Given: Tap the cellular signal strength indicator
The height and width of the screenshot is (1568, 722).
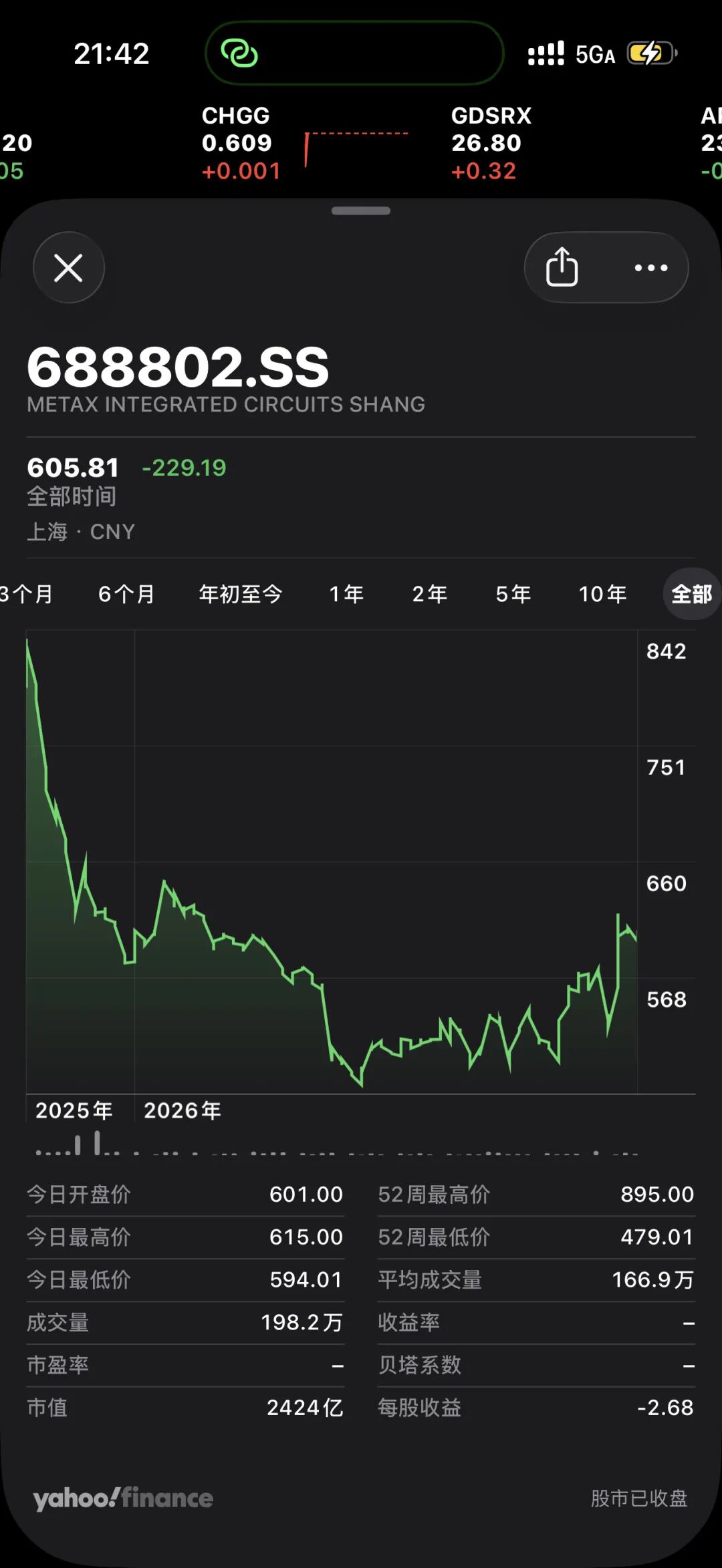Looking at the screenshot, I should coord(544,52).
